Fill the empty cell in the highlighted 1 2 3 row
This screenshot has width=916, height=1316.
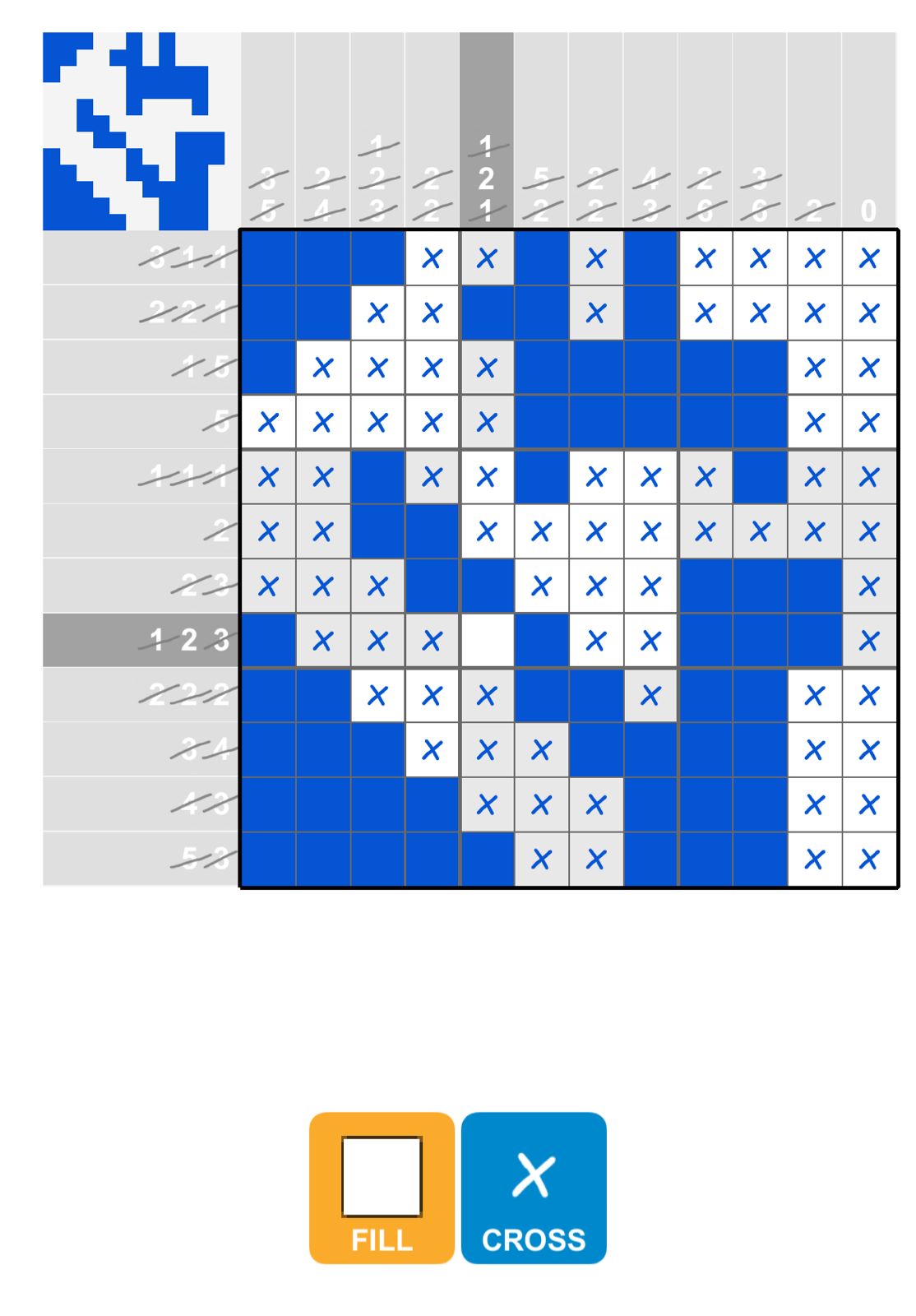pos(486,640)
